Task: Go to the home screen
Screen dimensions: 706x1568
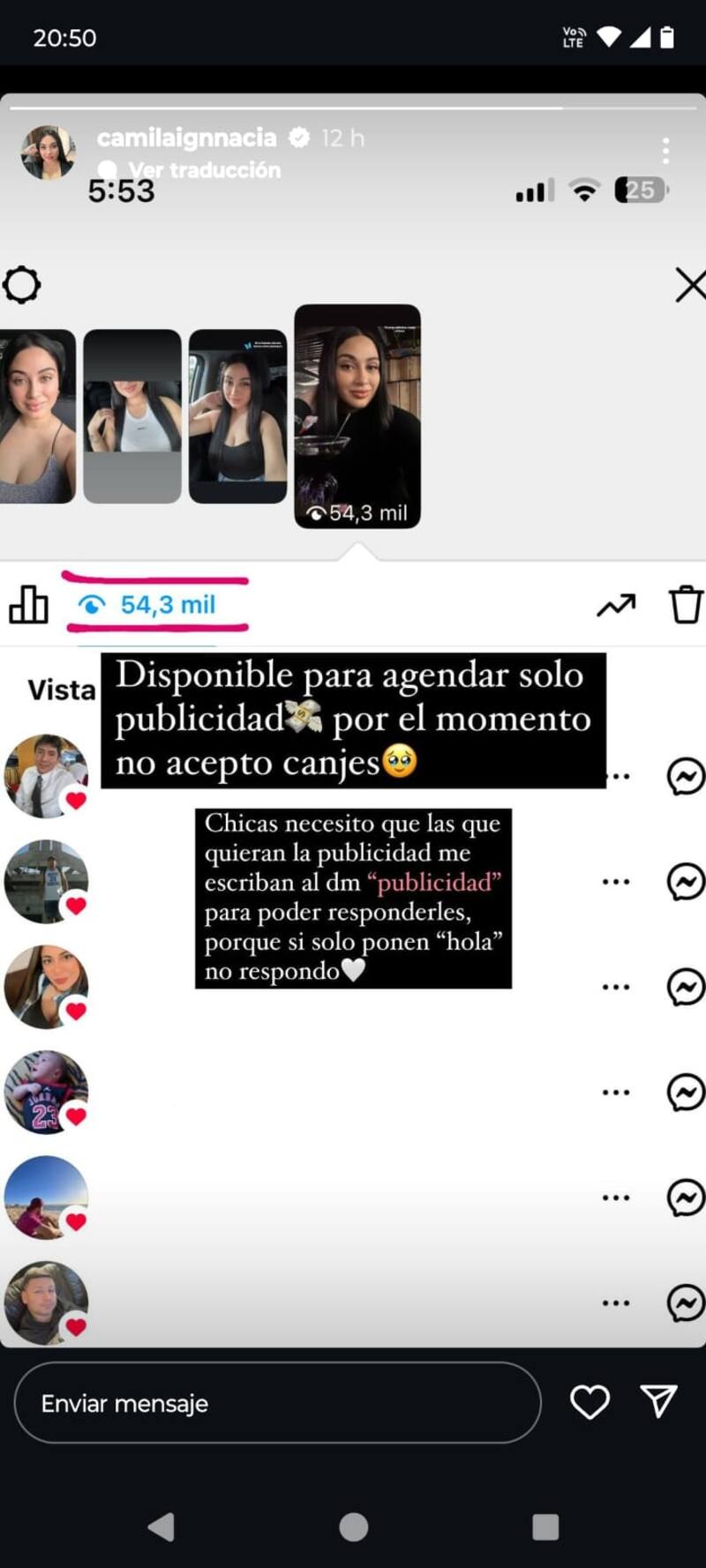Action: 353,1527
